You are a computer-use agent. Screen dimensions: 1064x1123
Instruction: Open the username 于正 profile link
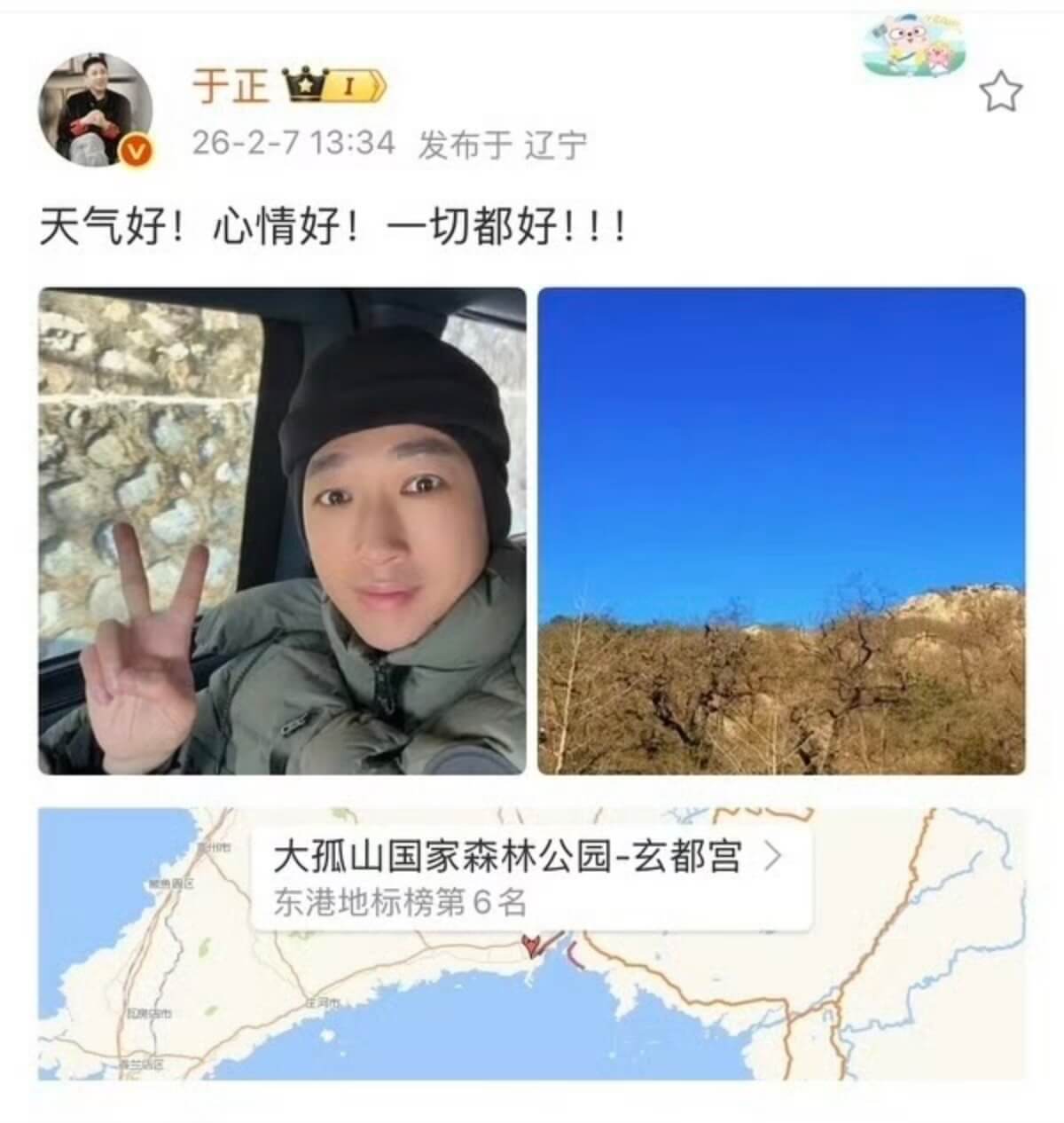(231, 87)
